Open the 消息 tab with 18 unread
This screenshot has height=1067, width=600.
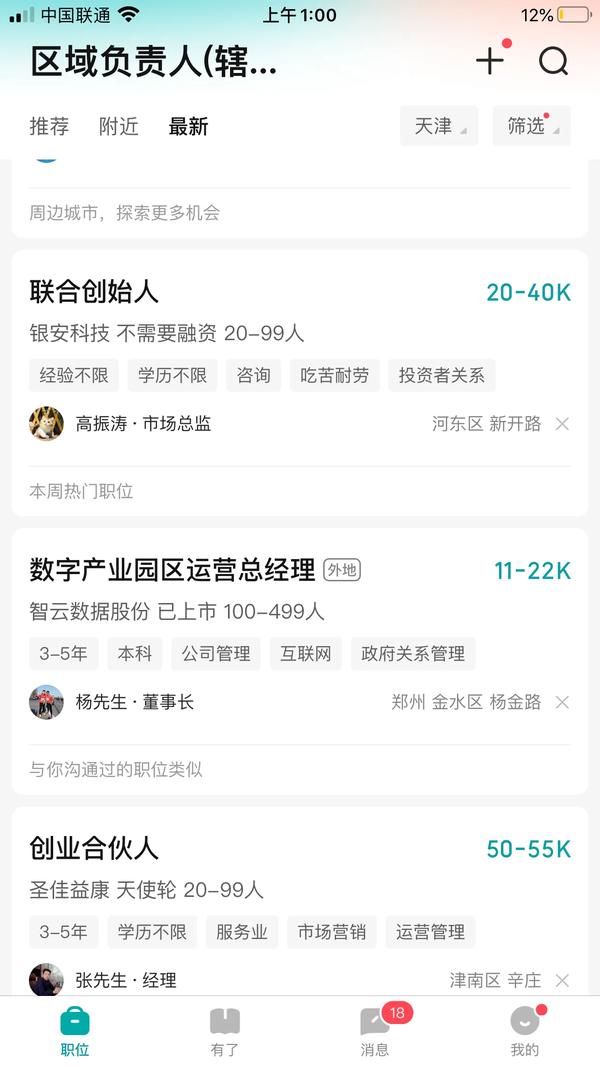[375, 1031]
